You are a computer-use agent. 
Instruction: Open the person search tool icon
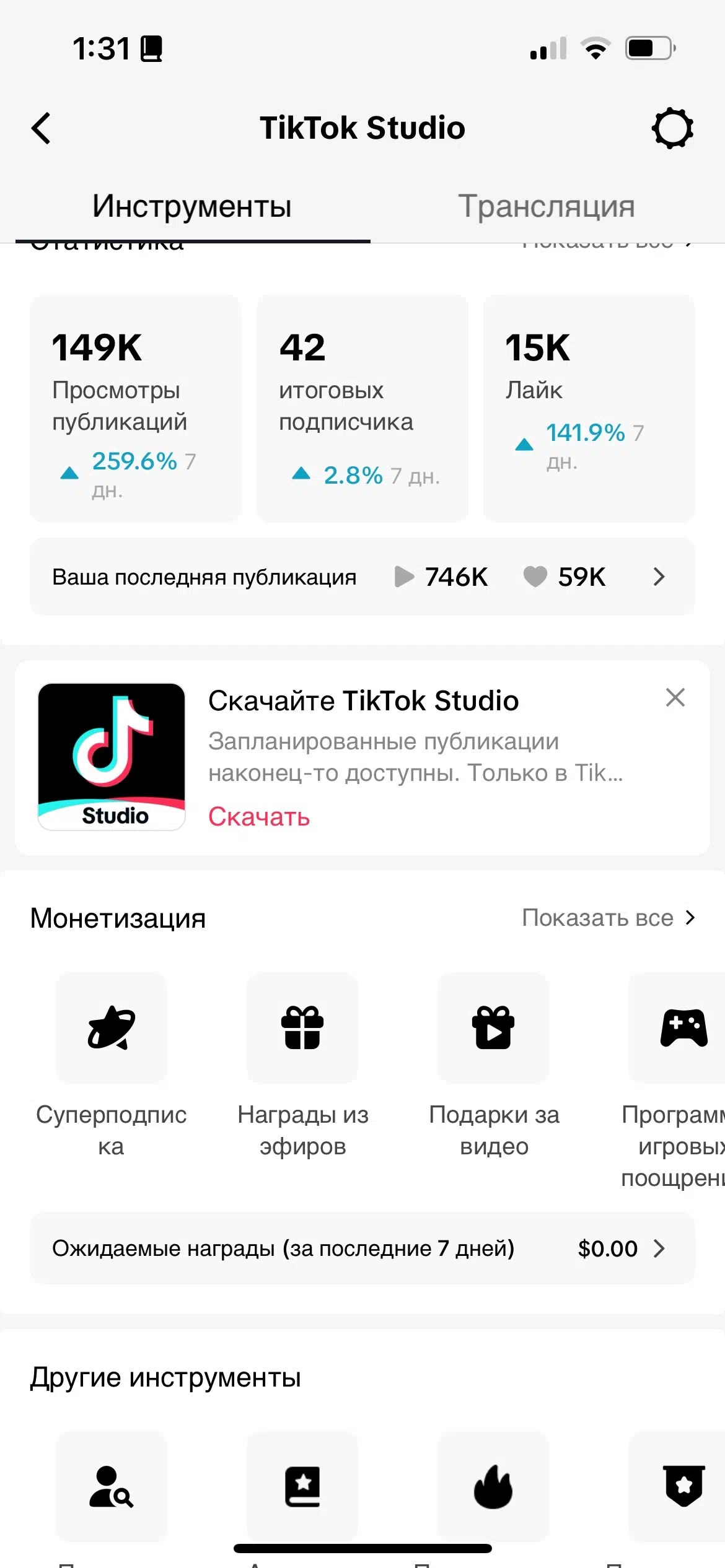(112, 1486)
